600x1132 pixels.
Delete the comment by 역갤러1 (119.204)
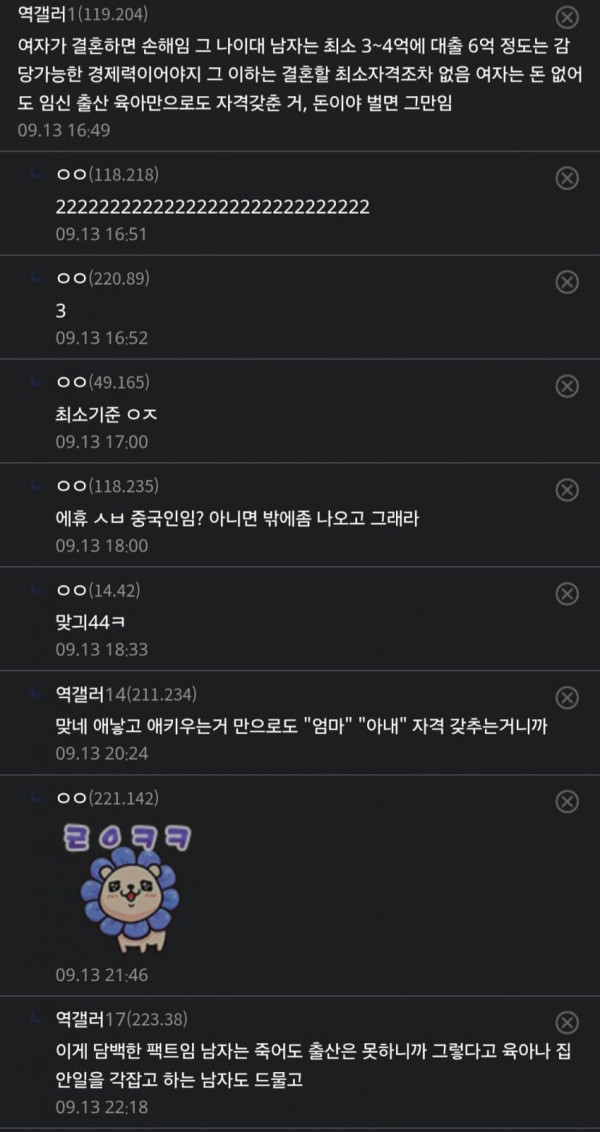click(x=568, y=17)
